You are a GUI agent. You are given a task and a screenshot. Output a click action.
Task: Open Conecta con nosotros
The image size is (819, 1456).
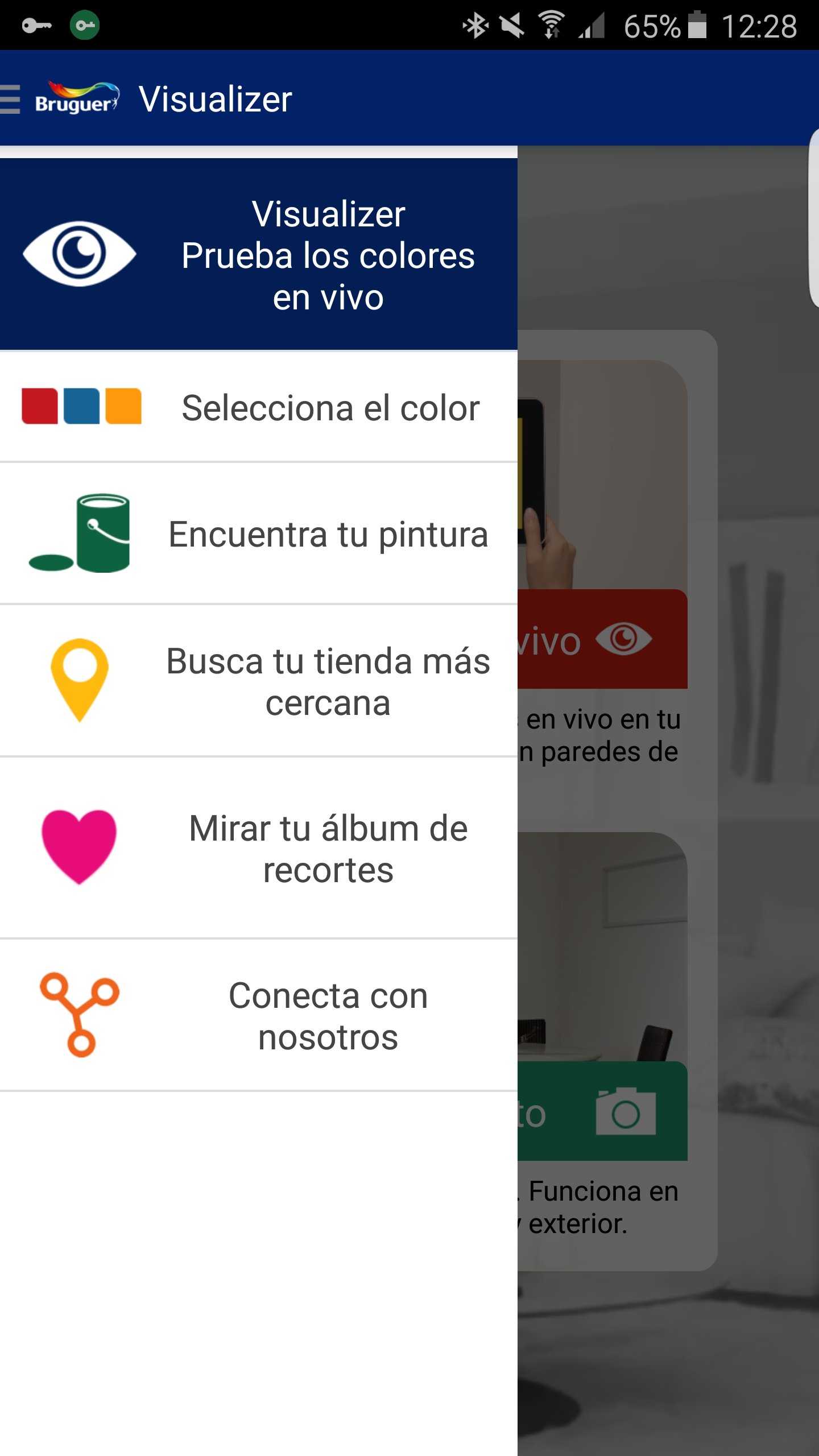point(259,1015)
